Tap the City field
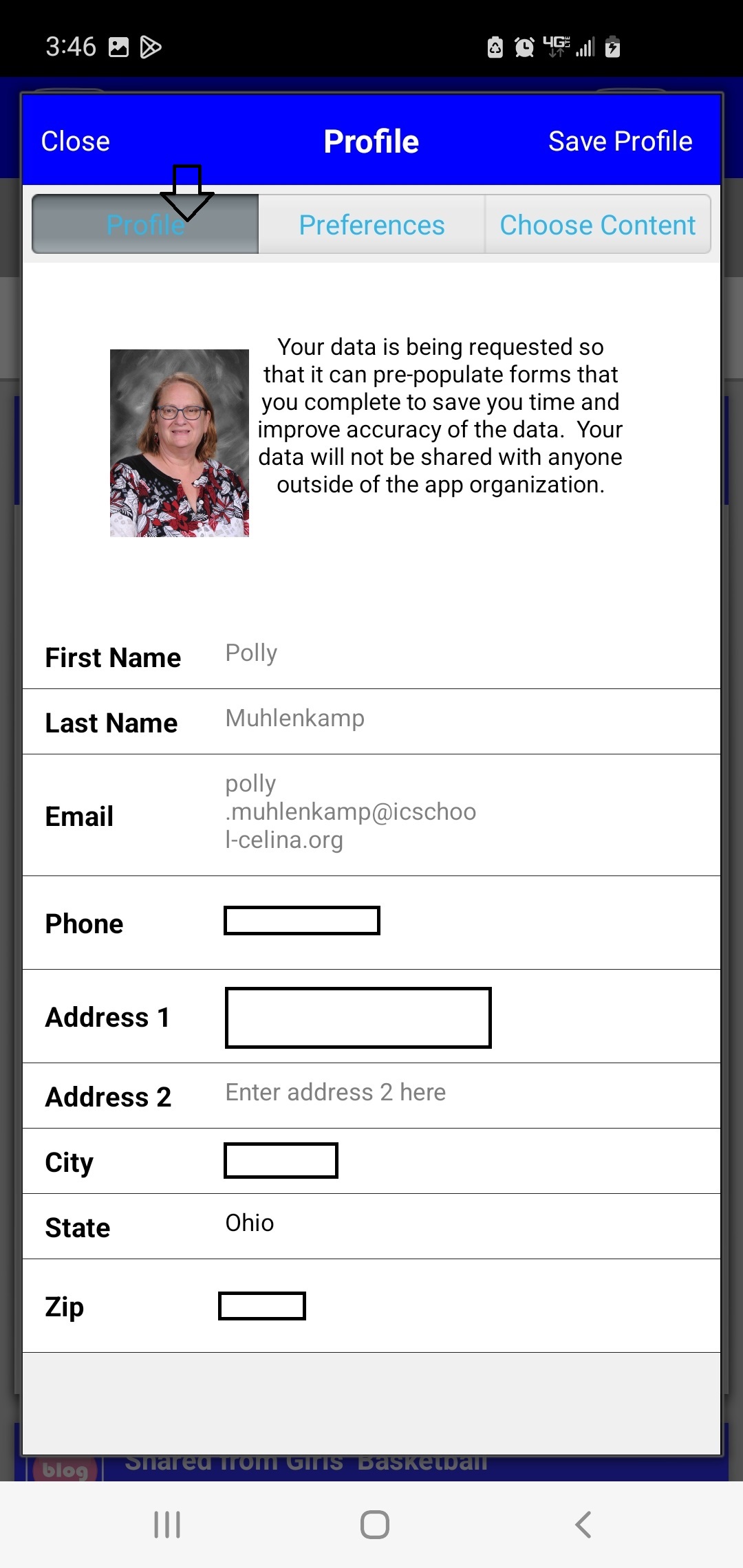743x1568 pixels. 281,1160
